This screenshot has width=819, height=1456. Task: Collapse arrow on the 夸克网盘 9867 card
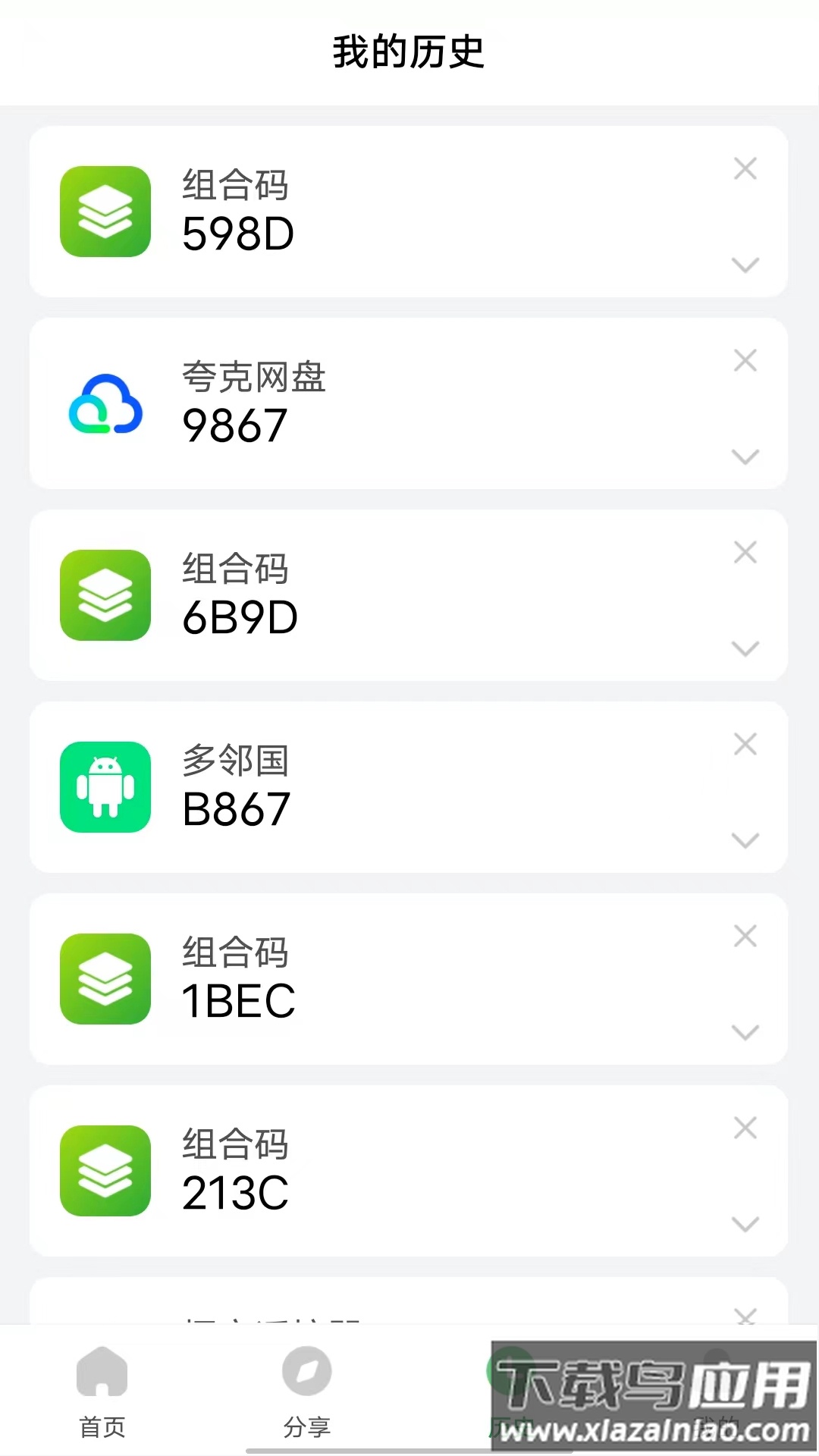(745, 457)
